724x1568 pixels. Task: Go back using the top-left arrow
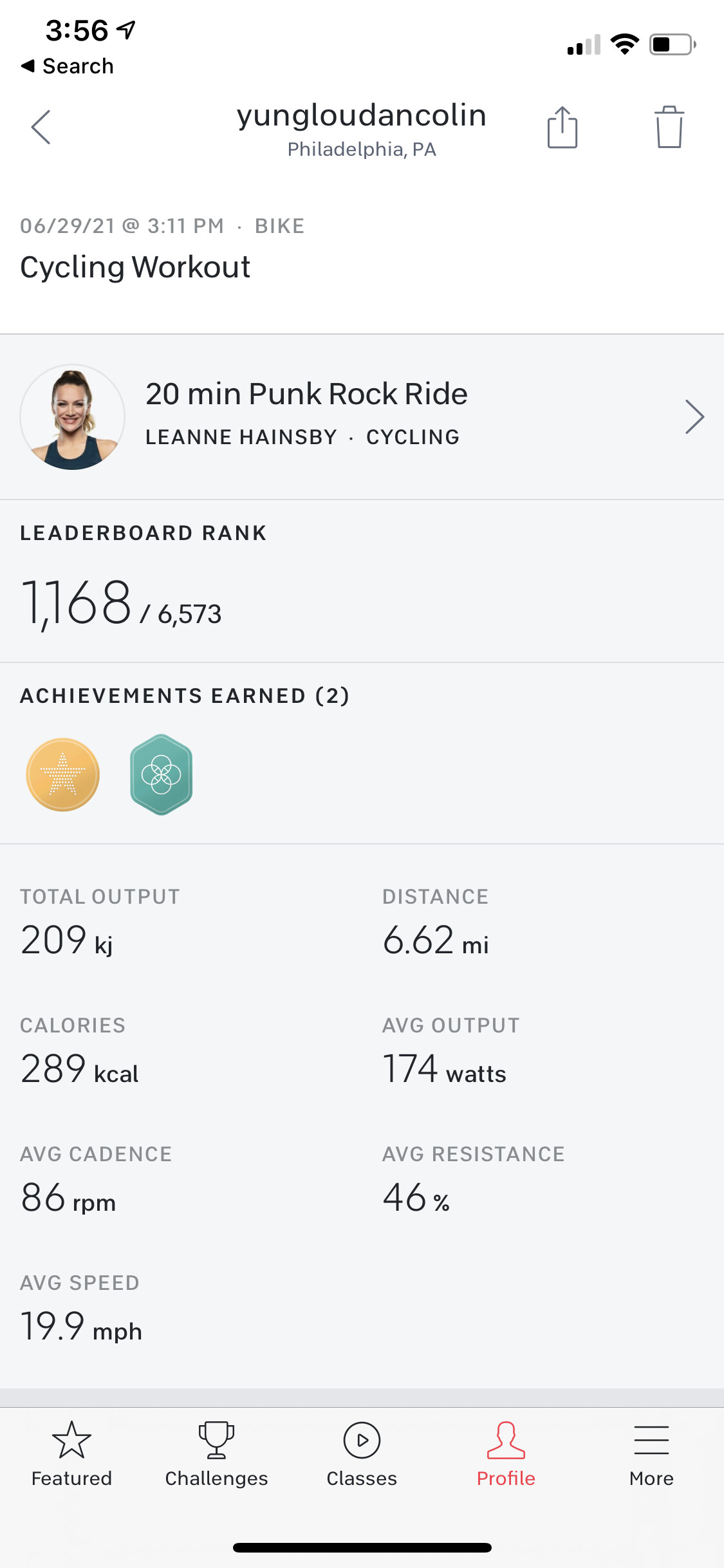point(41,127)
